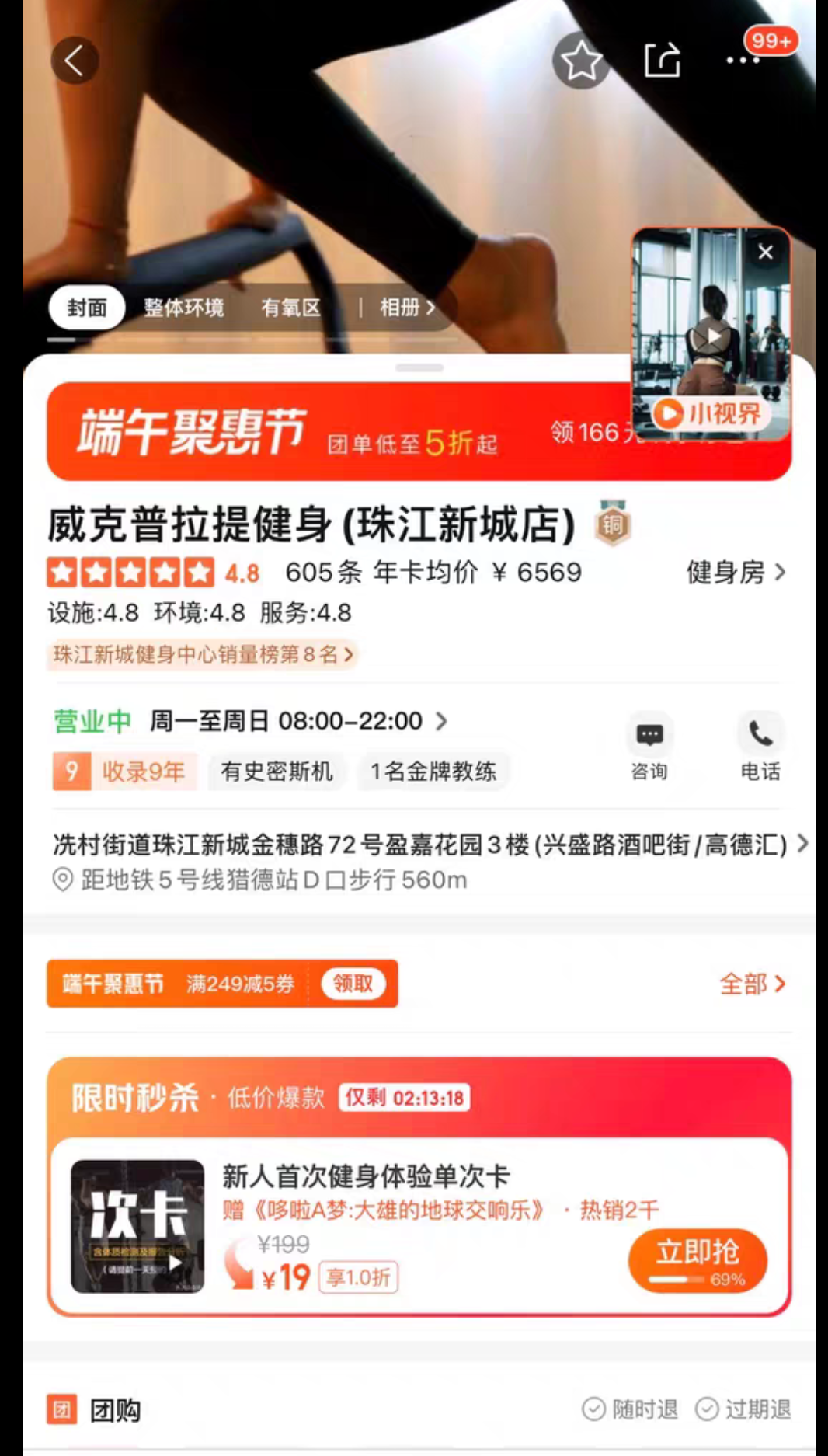The height and width of the screenshot is (1456, 828).
Task: Tap the location pin beside the subway distance
Action: tap(64, 880)
